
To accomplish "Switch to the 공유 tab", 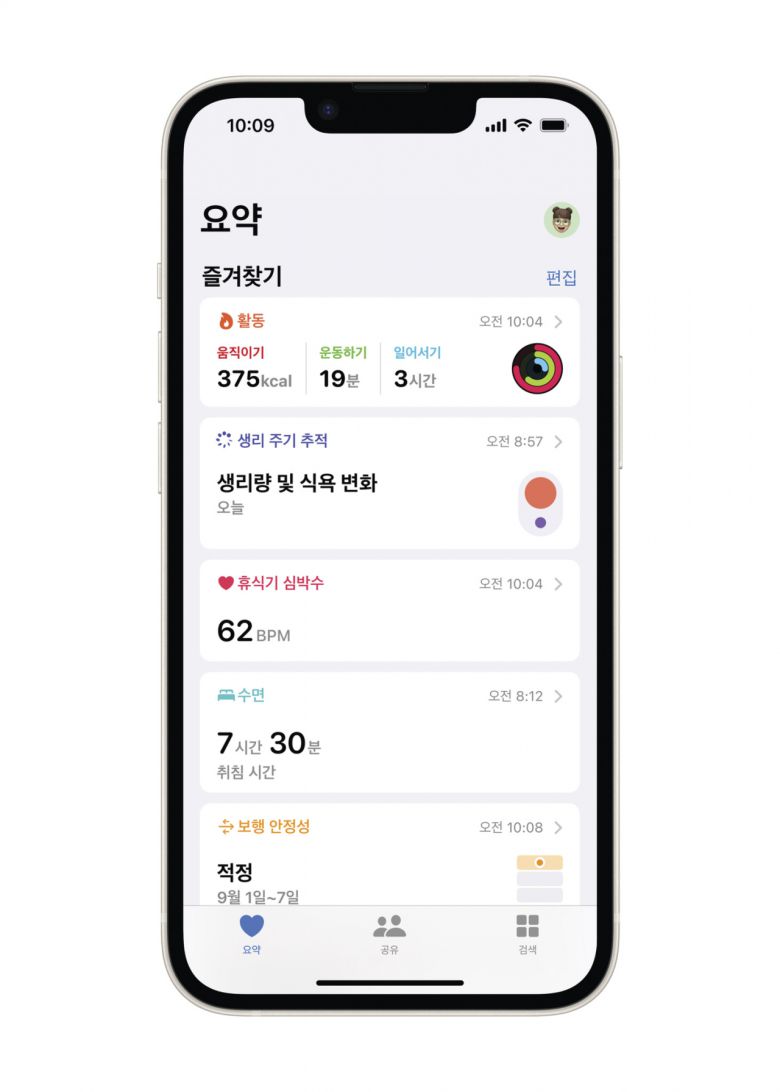I will click(x=389, y=937).
